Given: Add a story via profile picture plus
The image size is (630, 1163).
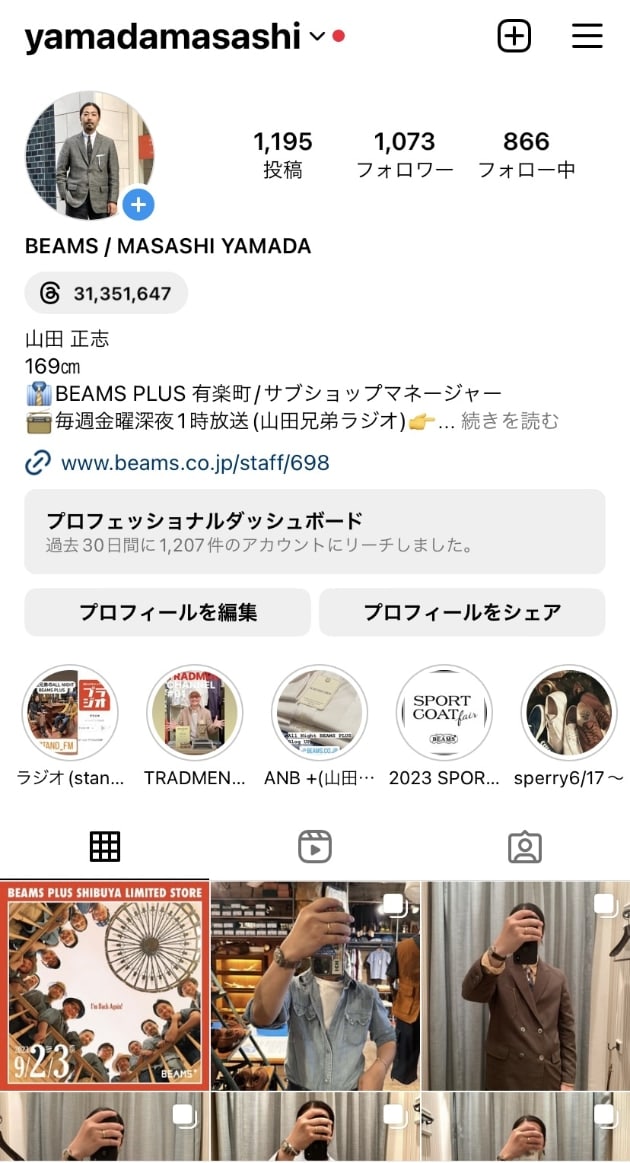Looking at the screenshot, I should [138, 206].
